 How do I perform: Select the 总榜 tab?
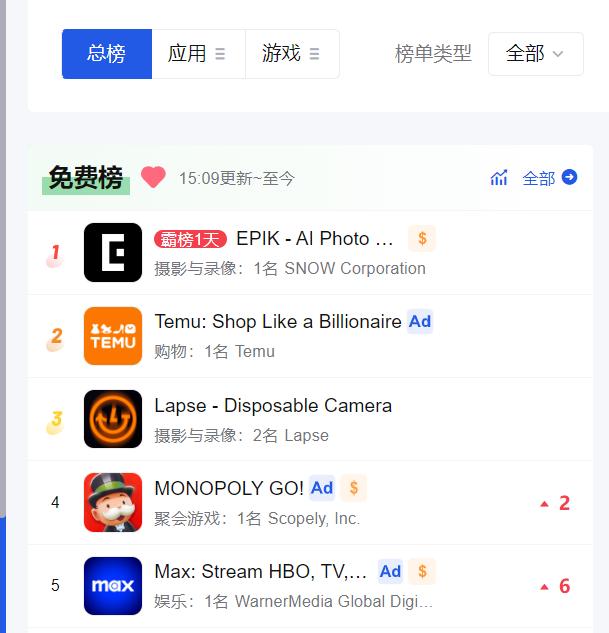click(107, 54)
